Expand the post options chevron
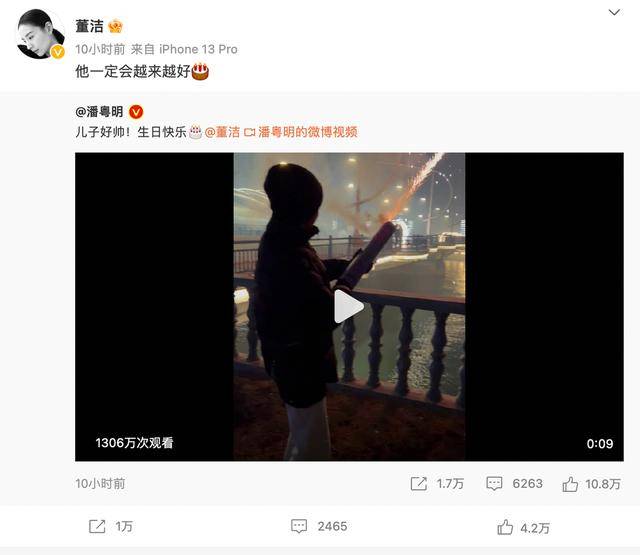The image size is (640, 555). [x=613, y=13]
